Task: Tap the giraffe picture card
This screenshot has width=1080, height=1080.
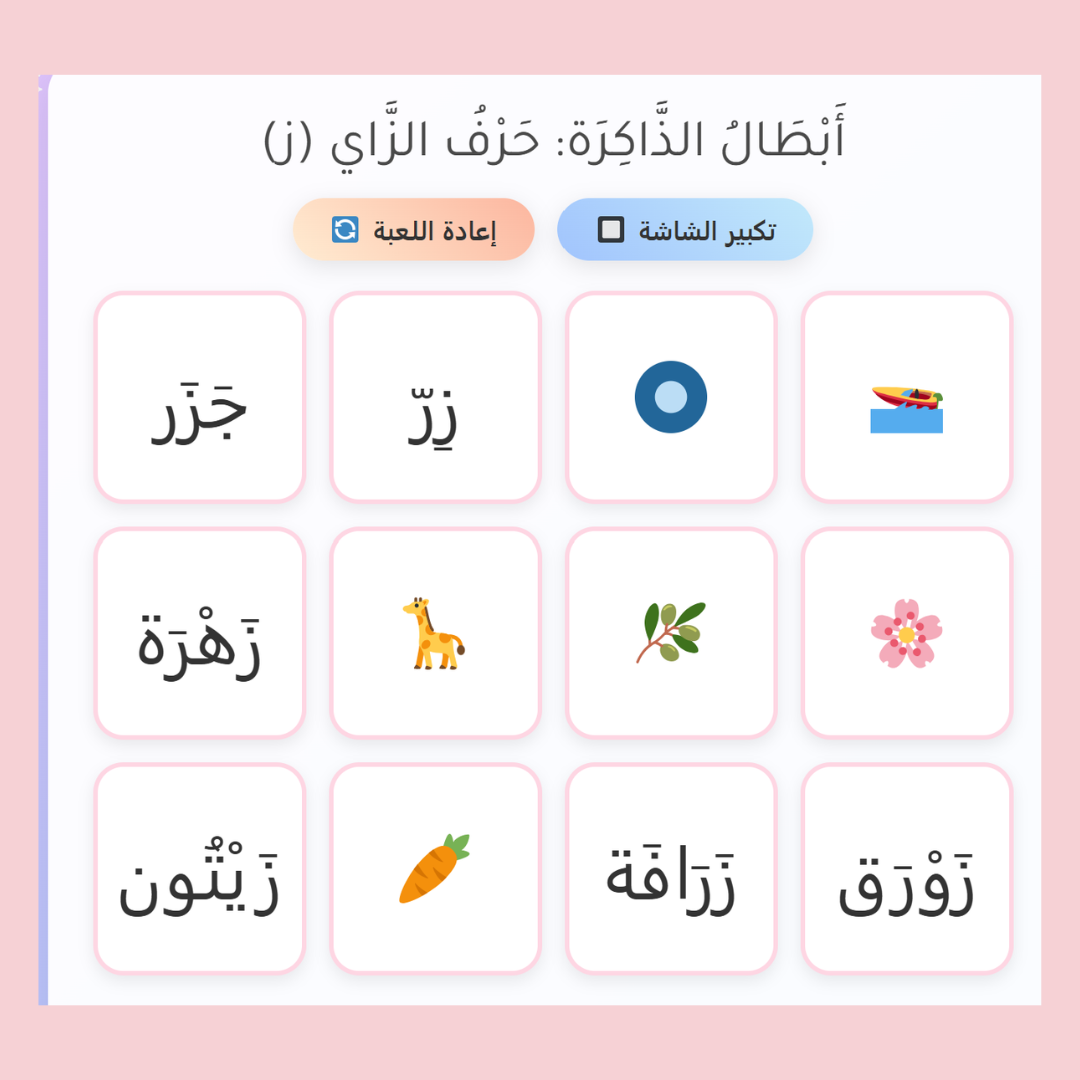Action: tap(435, 633)
